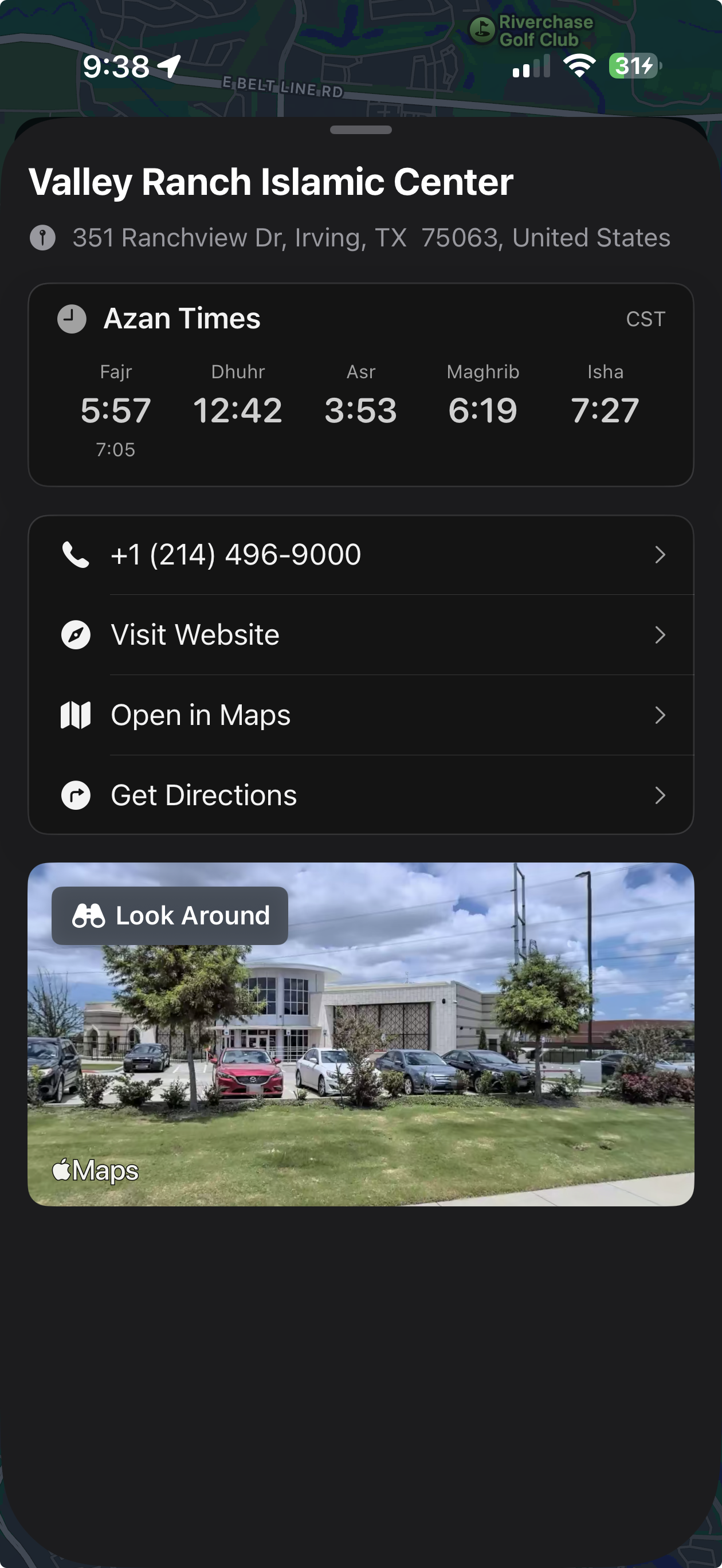Image resolution: width=722 pixels, height=1568 pixels.
Task: Tap the folded map icon for Open in Maps
Action: pos(76,715)
